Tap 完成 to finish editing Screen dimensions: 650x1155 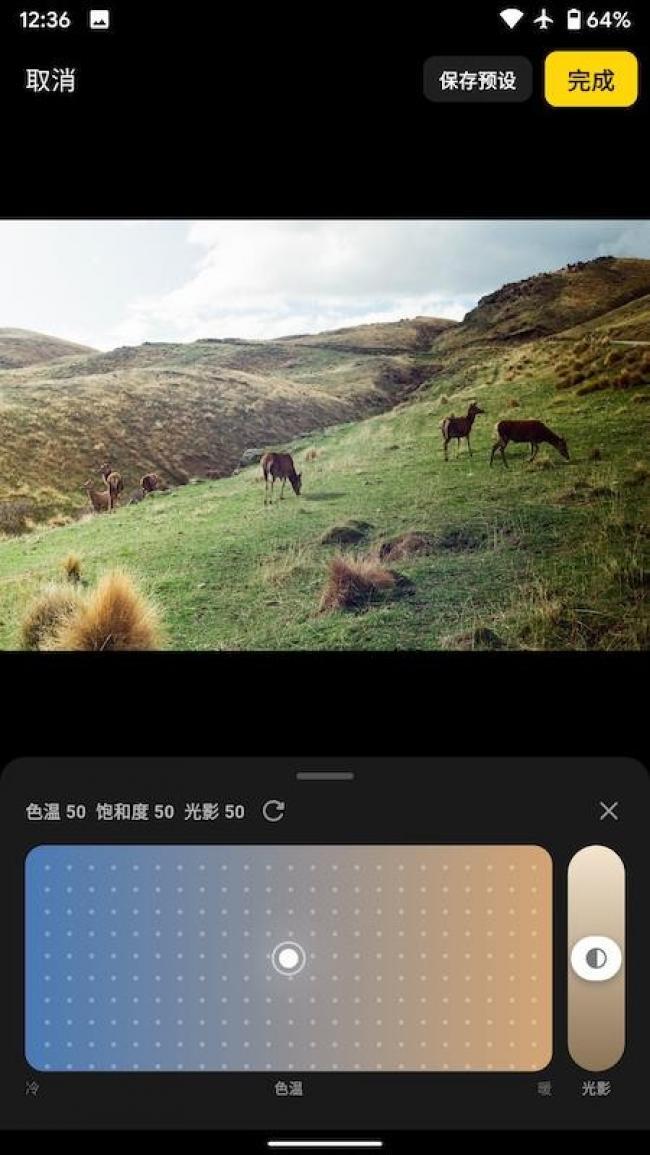[x=590, y=80]
